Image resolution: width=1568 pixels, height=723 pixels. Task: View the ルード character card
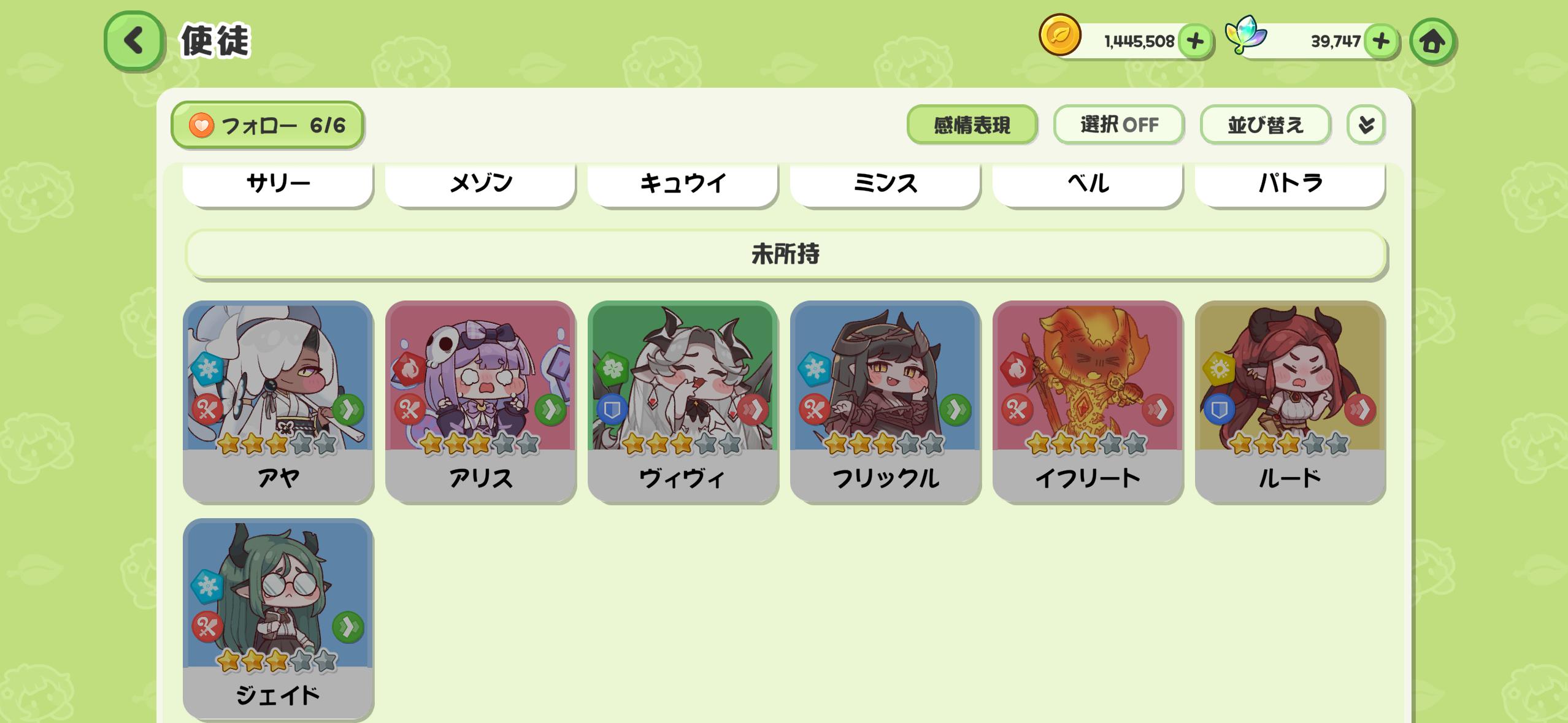tap(1290, 402)
